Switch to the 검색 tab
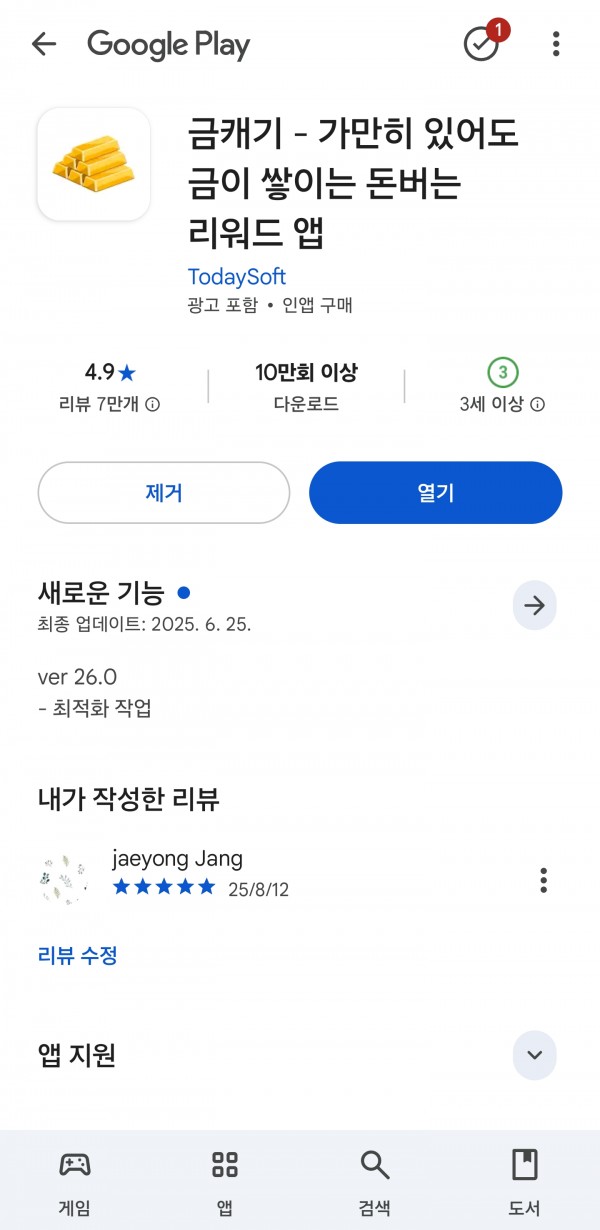Screen dimensions: 600x1230 point(375,1180)
